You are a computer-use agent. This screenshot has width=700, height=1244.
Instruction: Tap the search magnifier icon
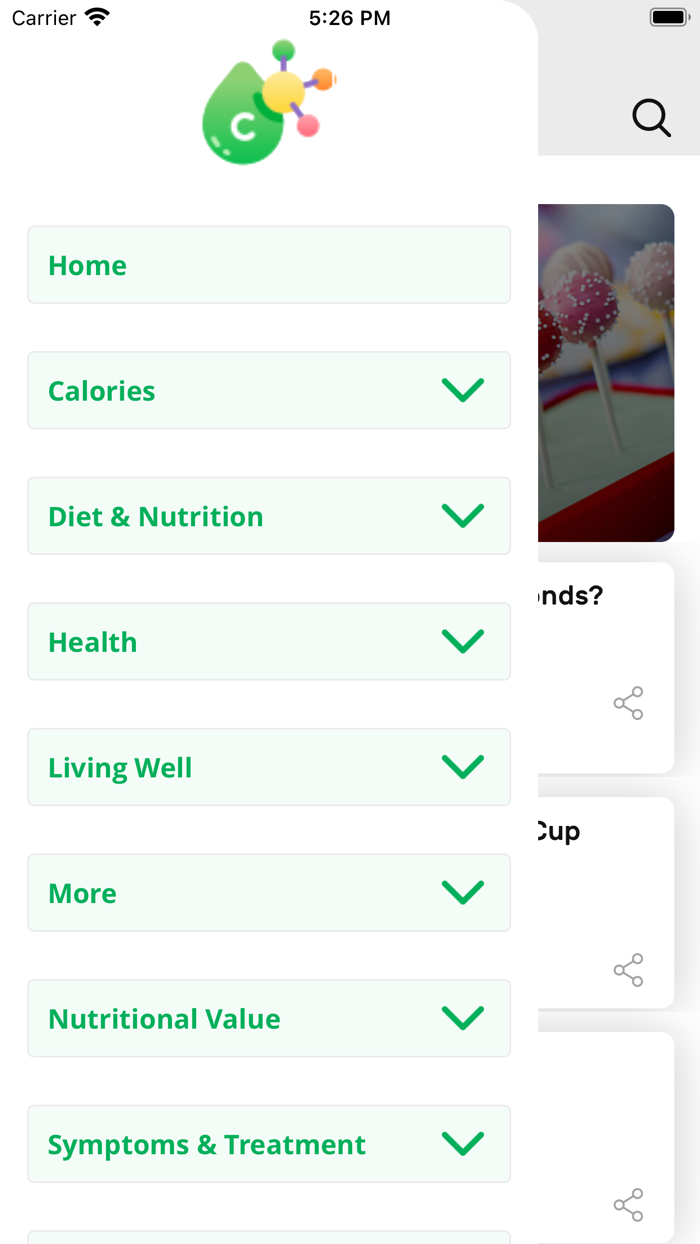(651, 118)
